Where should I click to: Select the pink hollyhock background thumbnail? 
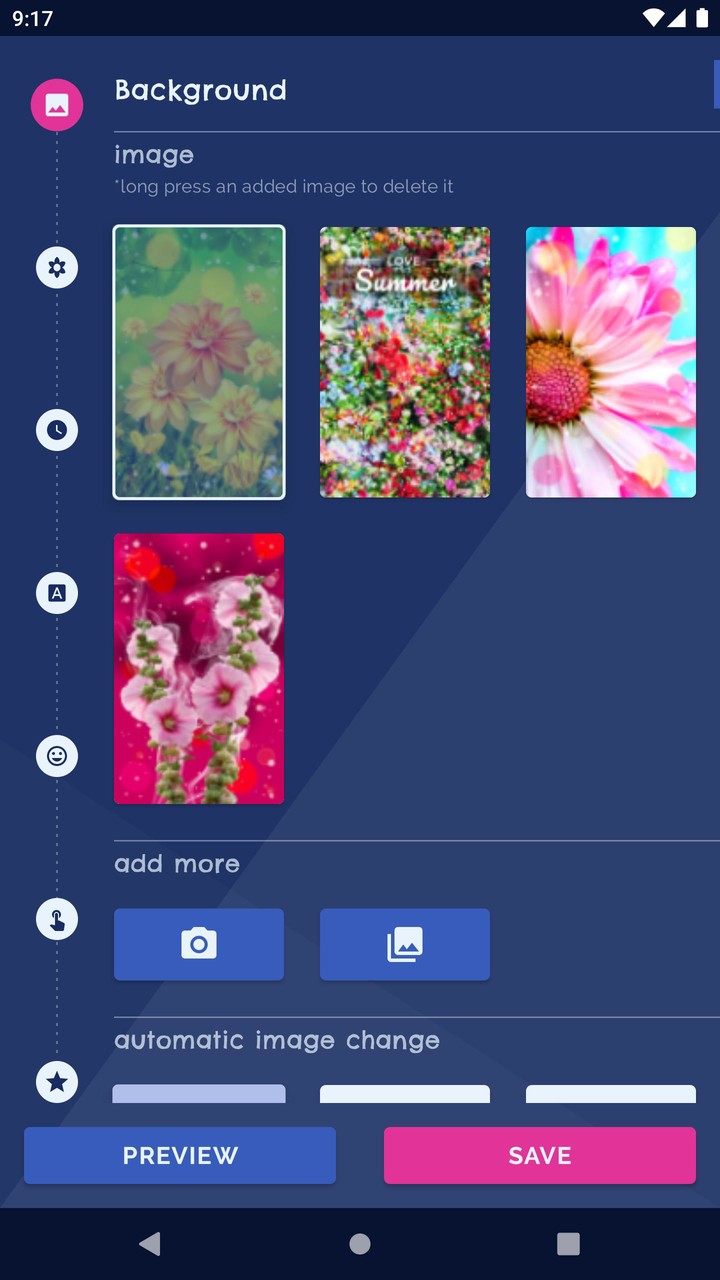point(198,668)
